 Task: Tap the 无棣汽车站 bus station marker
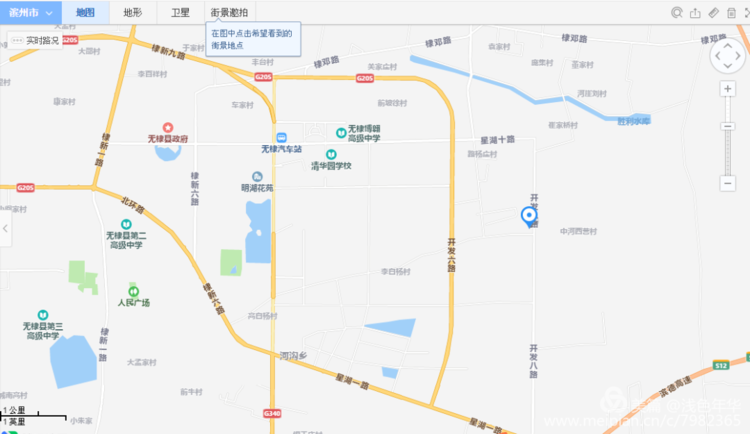click(x=282, y=137)
